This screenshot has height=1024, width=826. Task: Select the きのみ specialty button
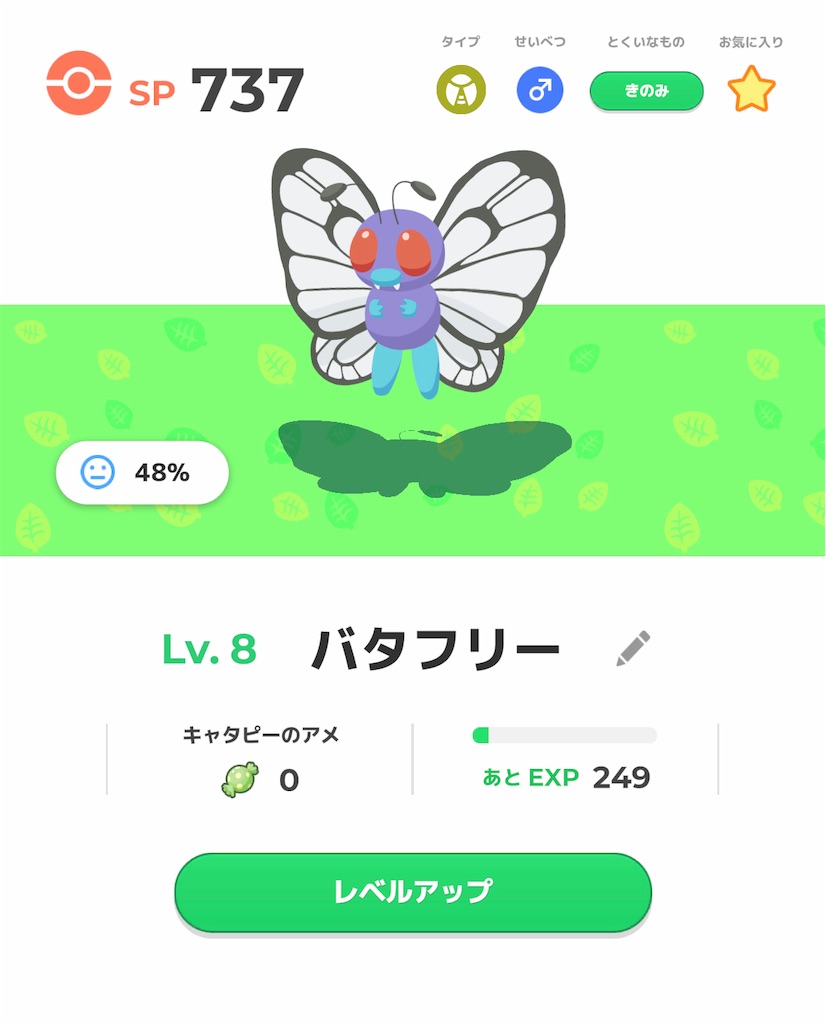pos(646,90)
